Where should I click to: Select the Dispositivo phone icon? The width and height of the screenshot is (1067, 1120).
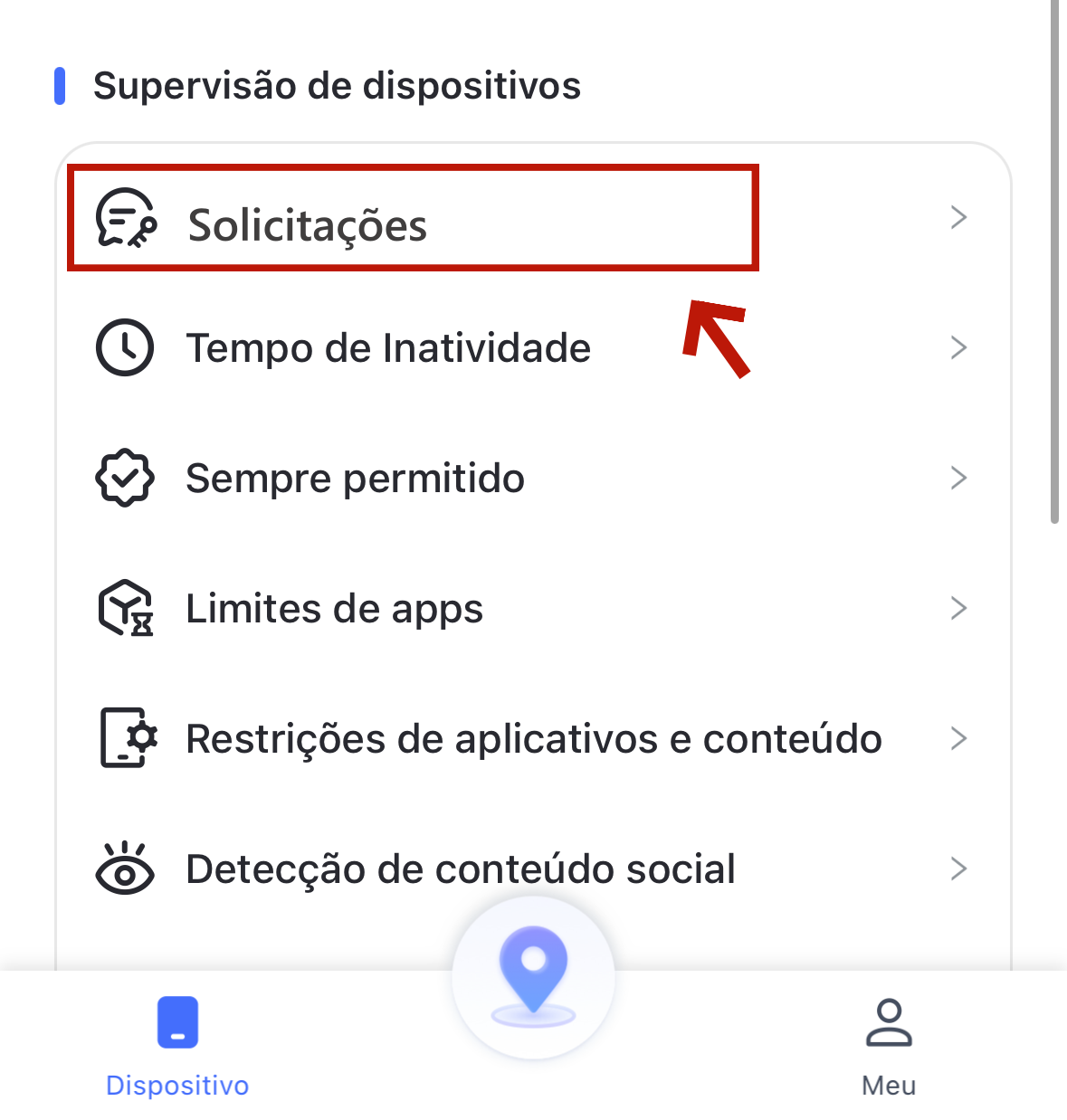[177, 1022]
